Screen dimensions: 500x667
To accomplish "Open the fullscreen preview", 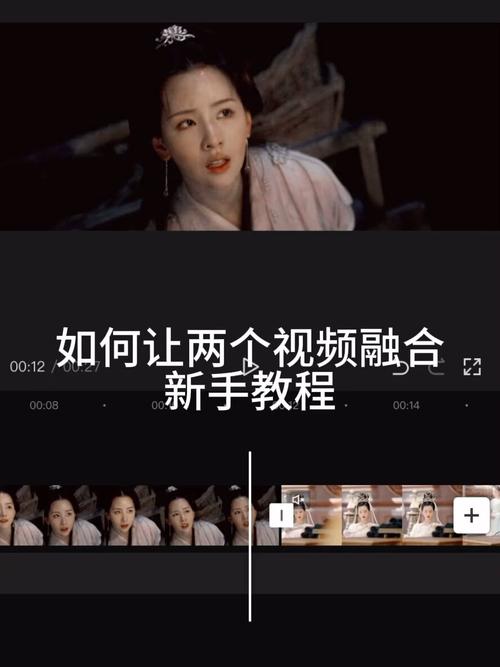I will [472, 367].
